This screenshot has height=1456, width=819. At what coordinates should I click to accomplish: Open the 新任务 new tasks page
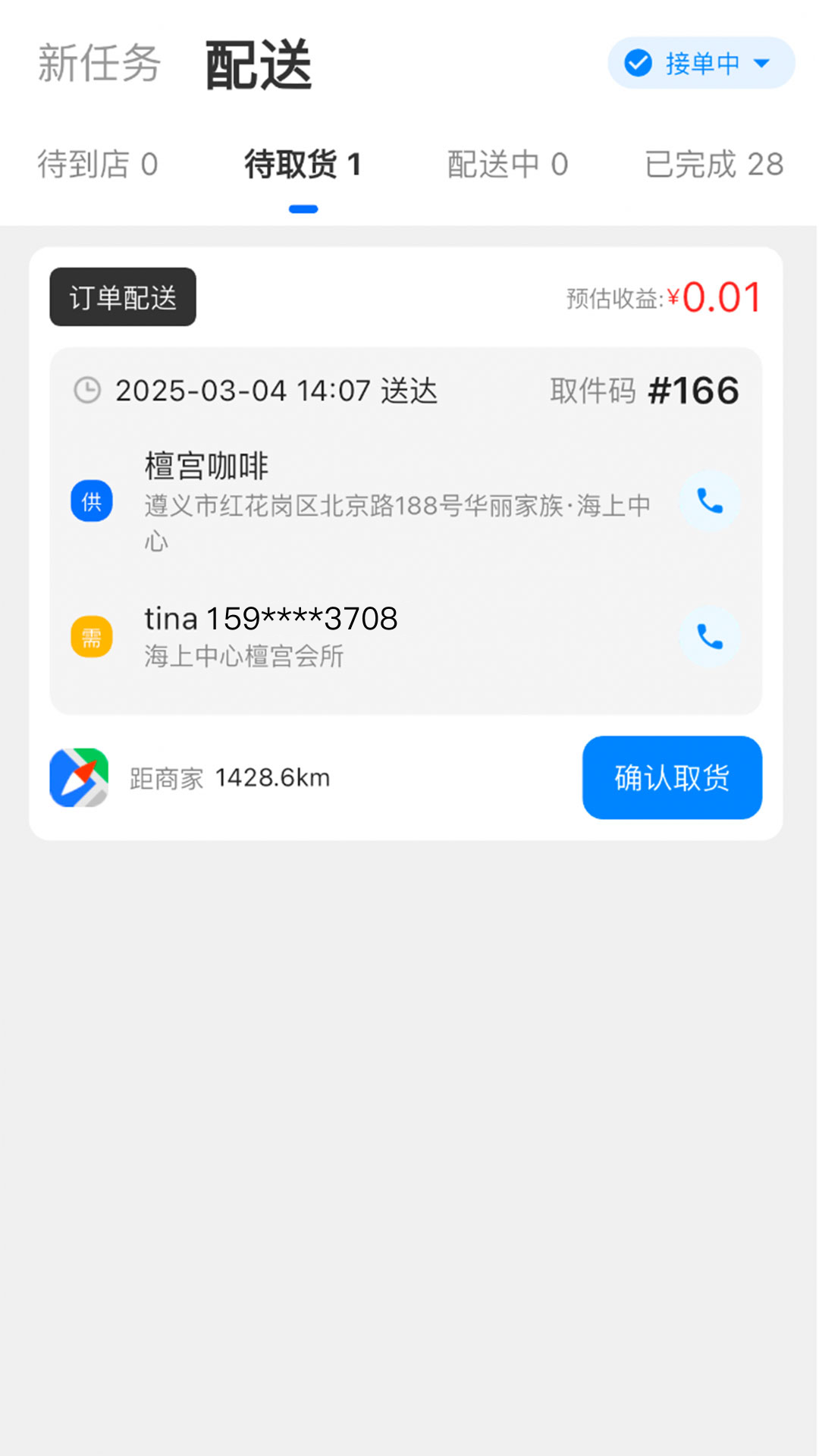99,64
